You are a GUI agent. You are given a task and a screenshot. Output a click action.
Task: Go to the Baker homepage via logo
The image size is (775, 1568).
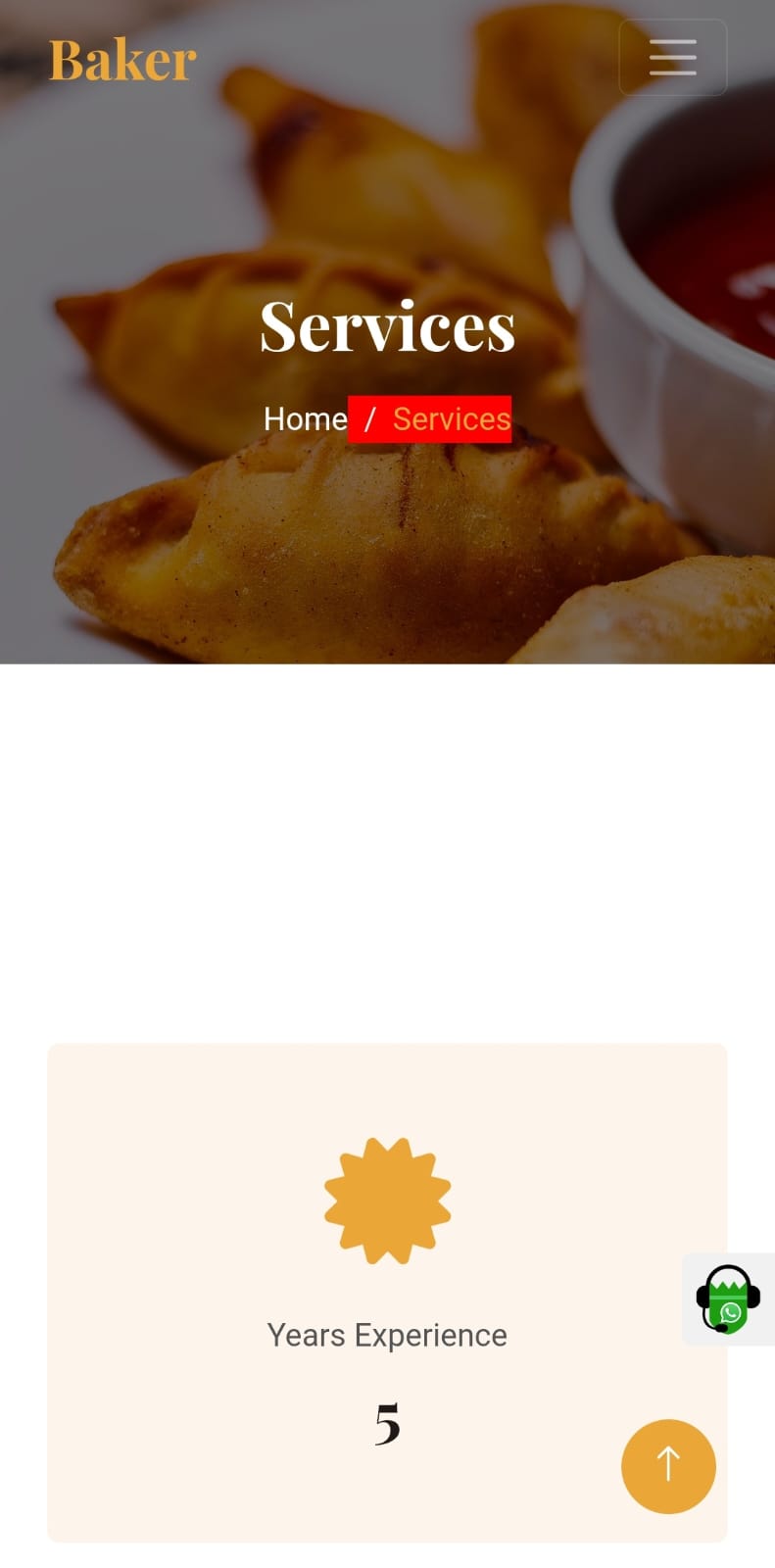pos(122,60)
